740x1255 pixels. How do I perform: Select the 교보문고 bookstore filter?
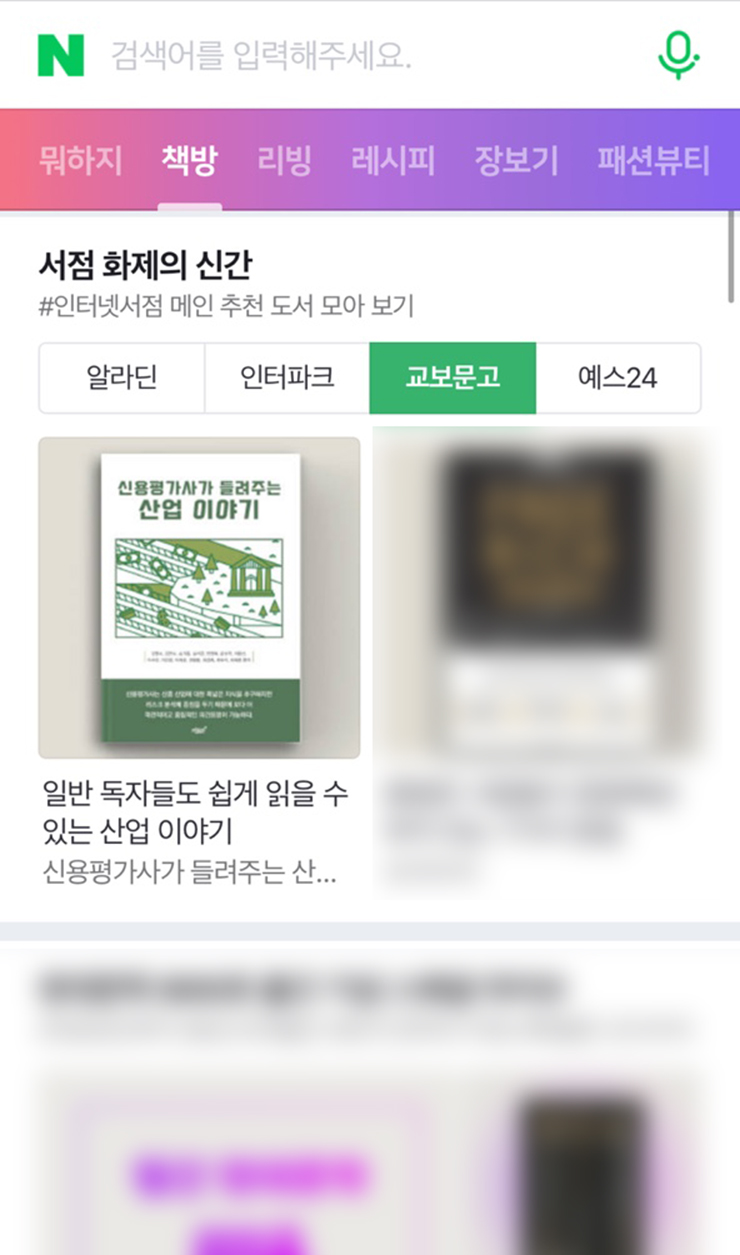click(x=452, y=378)
